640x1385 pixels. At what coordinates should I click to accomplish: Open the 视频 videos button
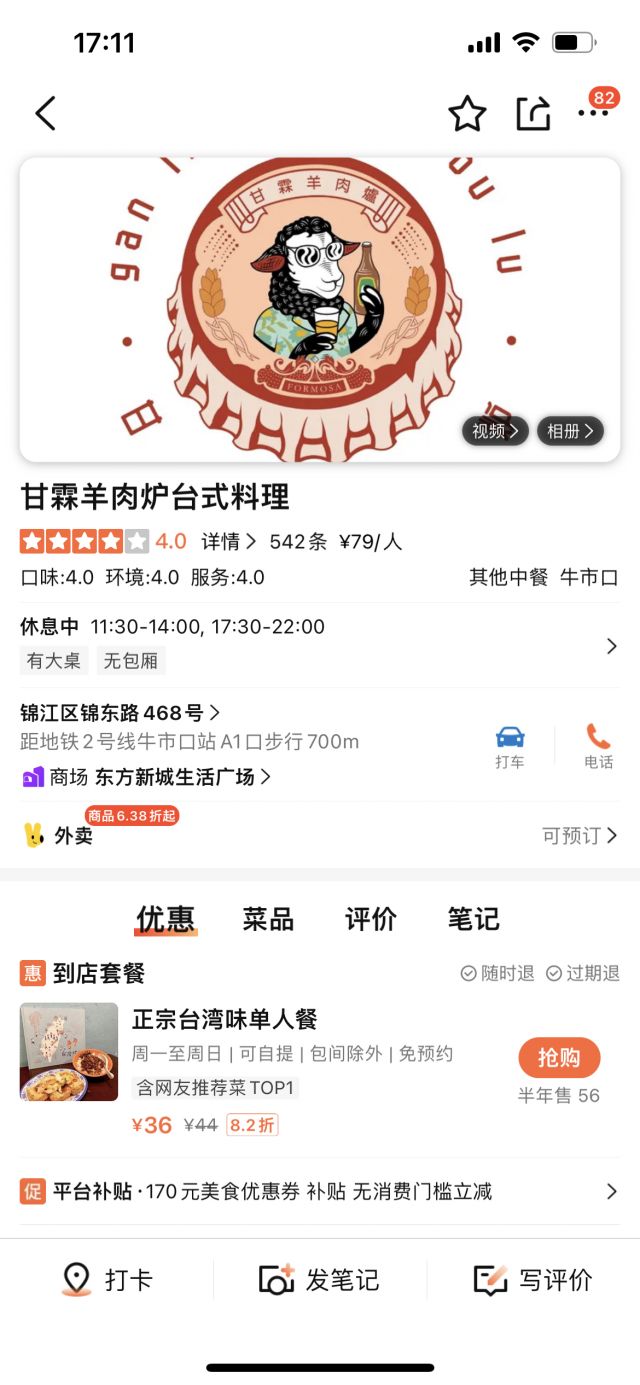(494, 431)
